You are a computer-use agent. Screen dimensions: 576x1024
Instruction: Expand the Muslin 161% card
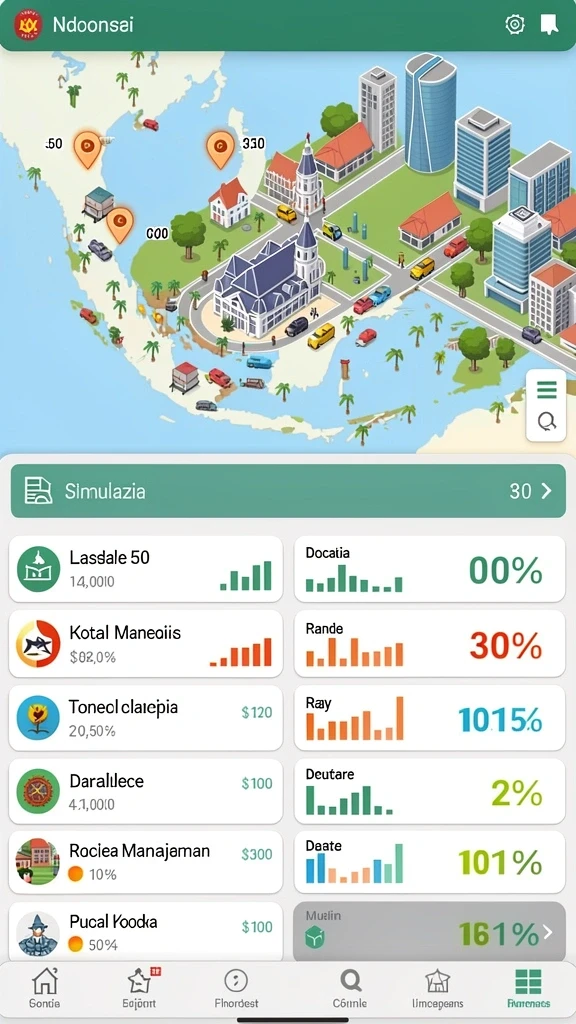click(x=430, y=932)
